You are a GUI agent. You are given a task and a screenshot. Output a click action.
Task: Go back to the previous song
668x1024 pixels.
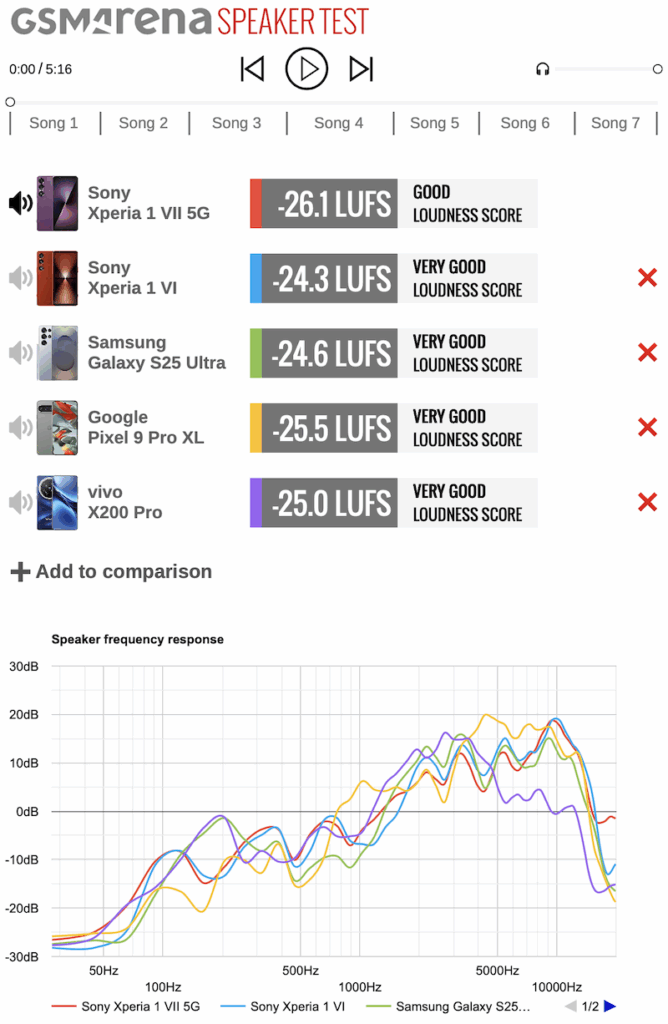coord(252,69)
